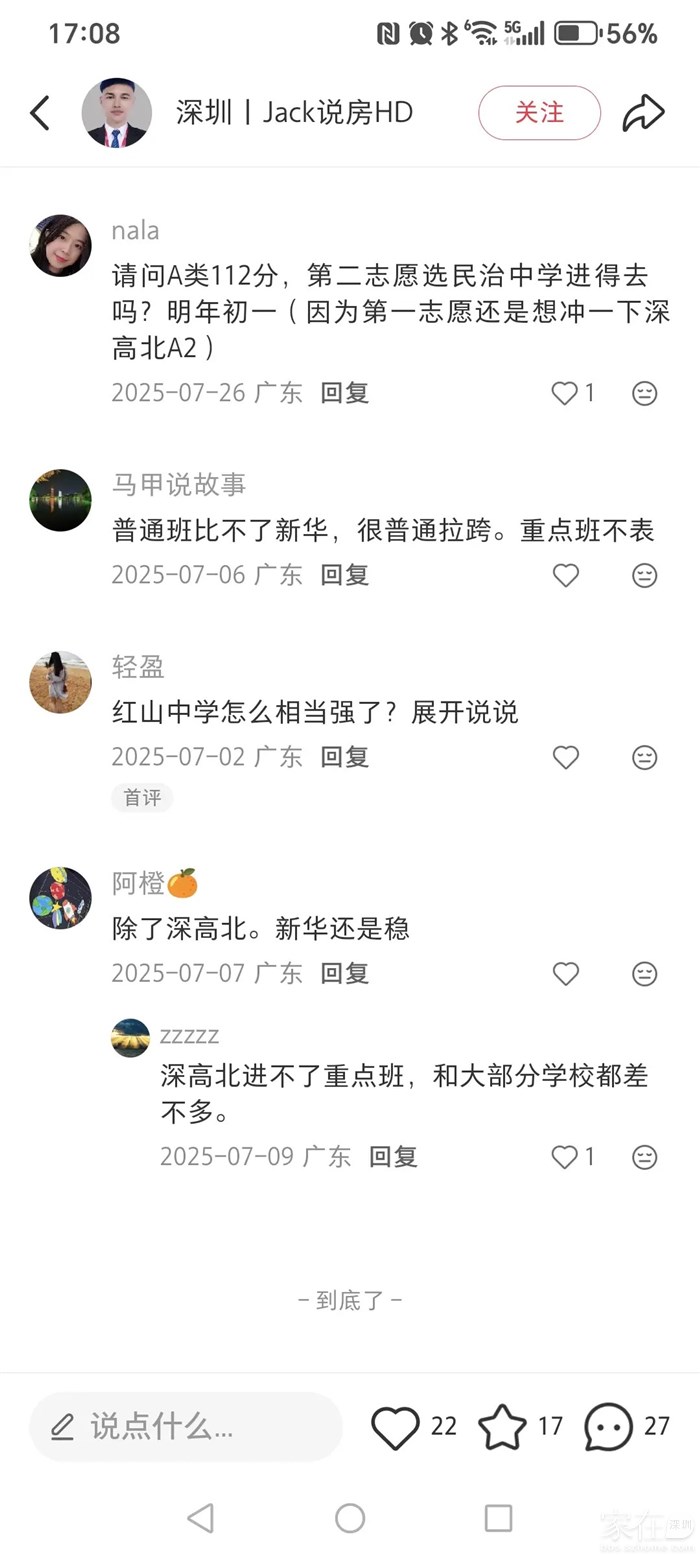Like zzzzz's reply
Viewport: 700px width, 1555px height.
pos(566,1157)
